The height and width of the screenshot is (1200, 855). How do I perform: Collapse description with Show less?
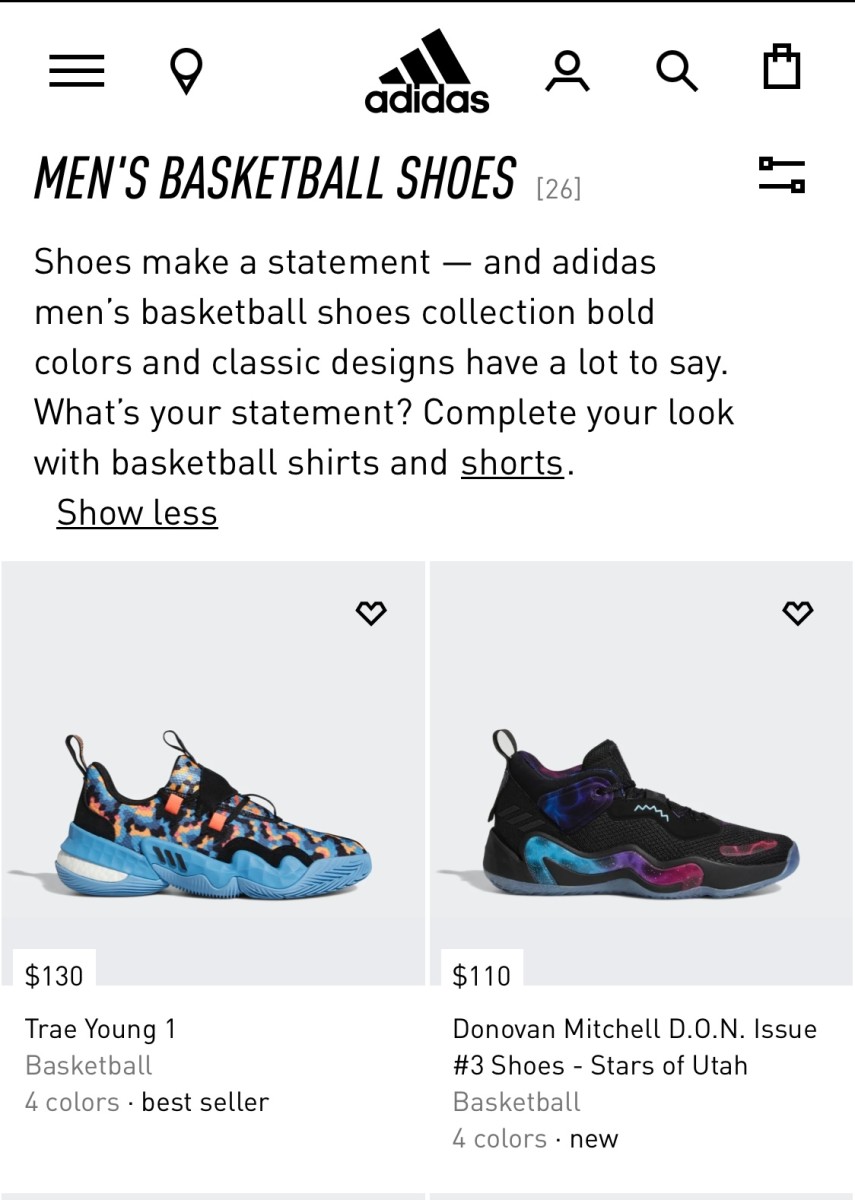137,512
